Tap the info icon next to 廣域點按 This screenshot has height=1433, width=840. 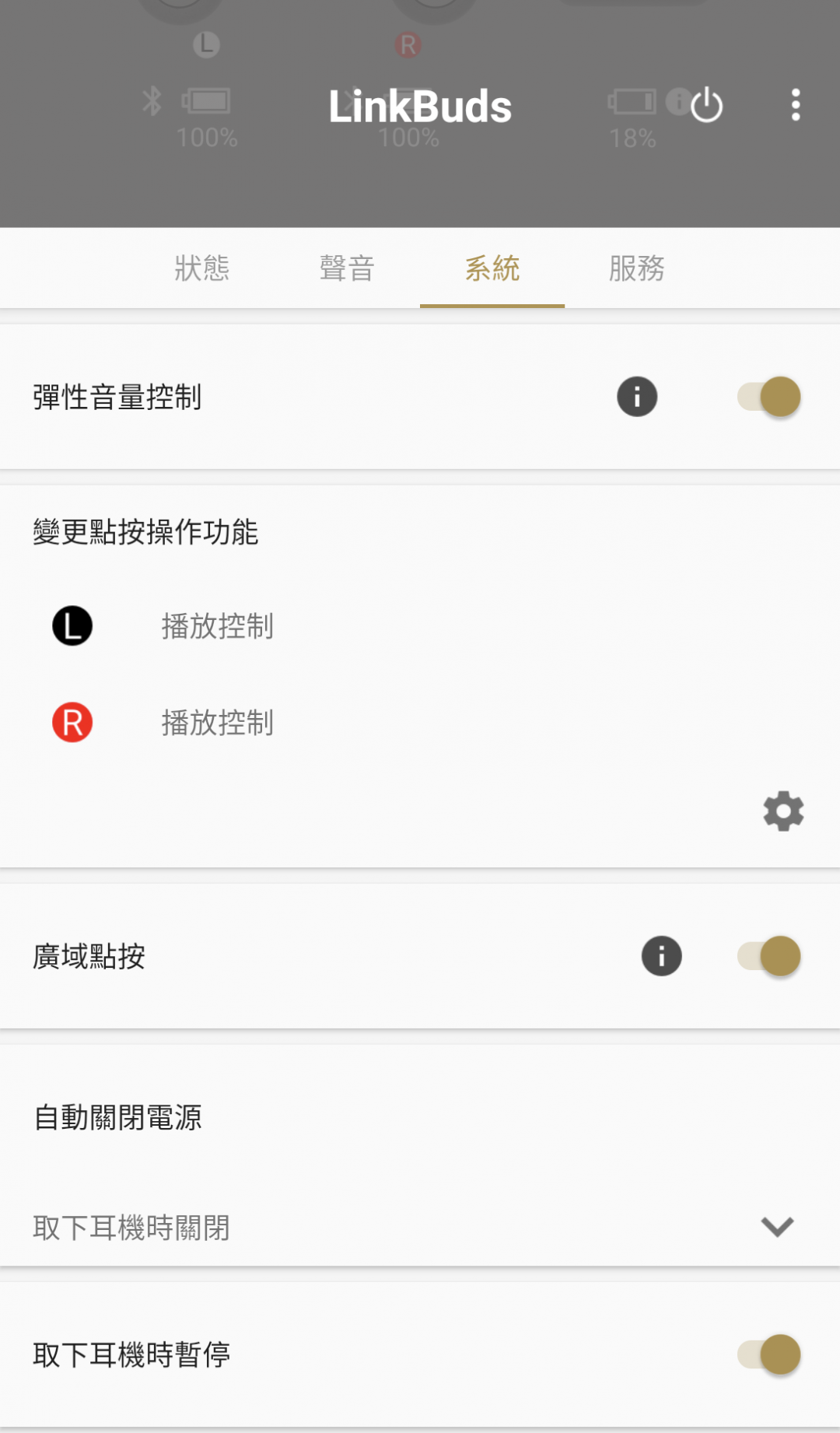tap(660, 955)
